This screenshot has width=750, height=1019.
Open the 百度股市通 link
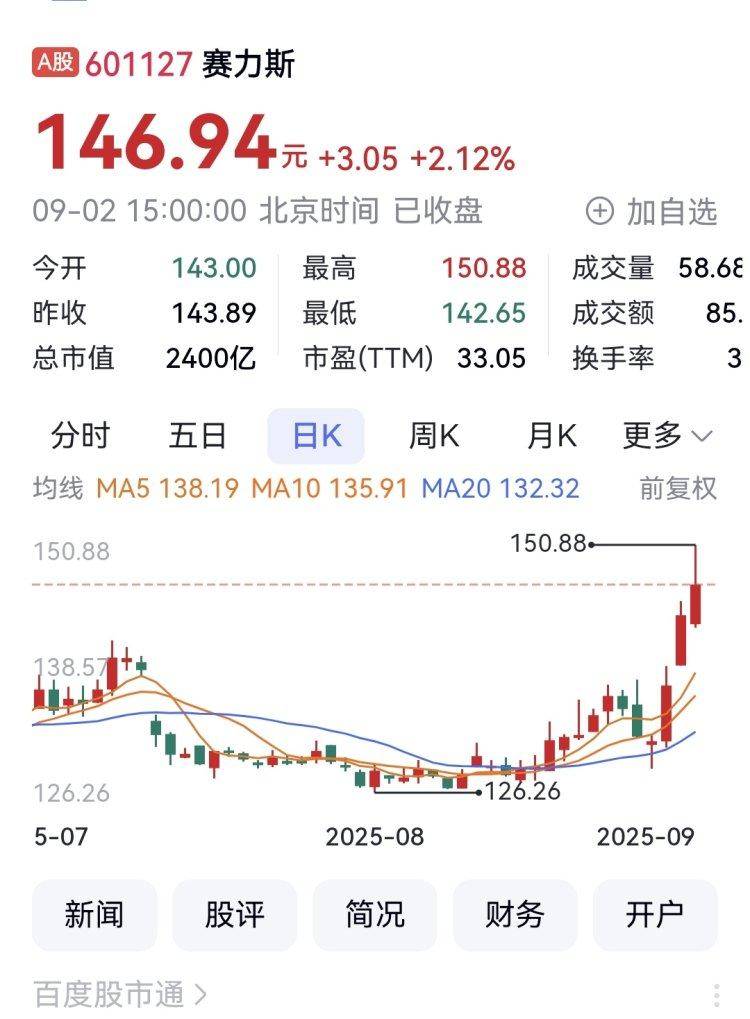(x=120, y=994)
